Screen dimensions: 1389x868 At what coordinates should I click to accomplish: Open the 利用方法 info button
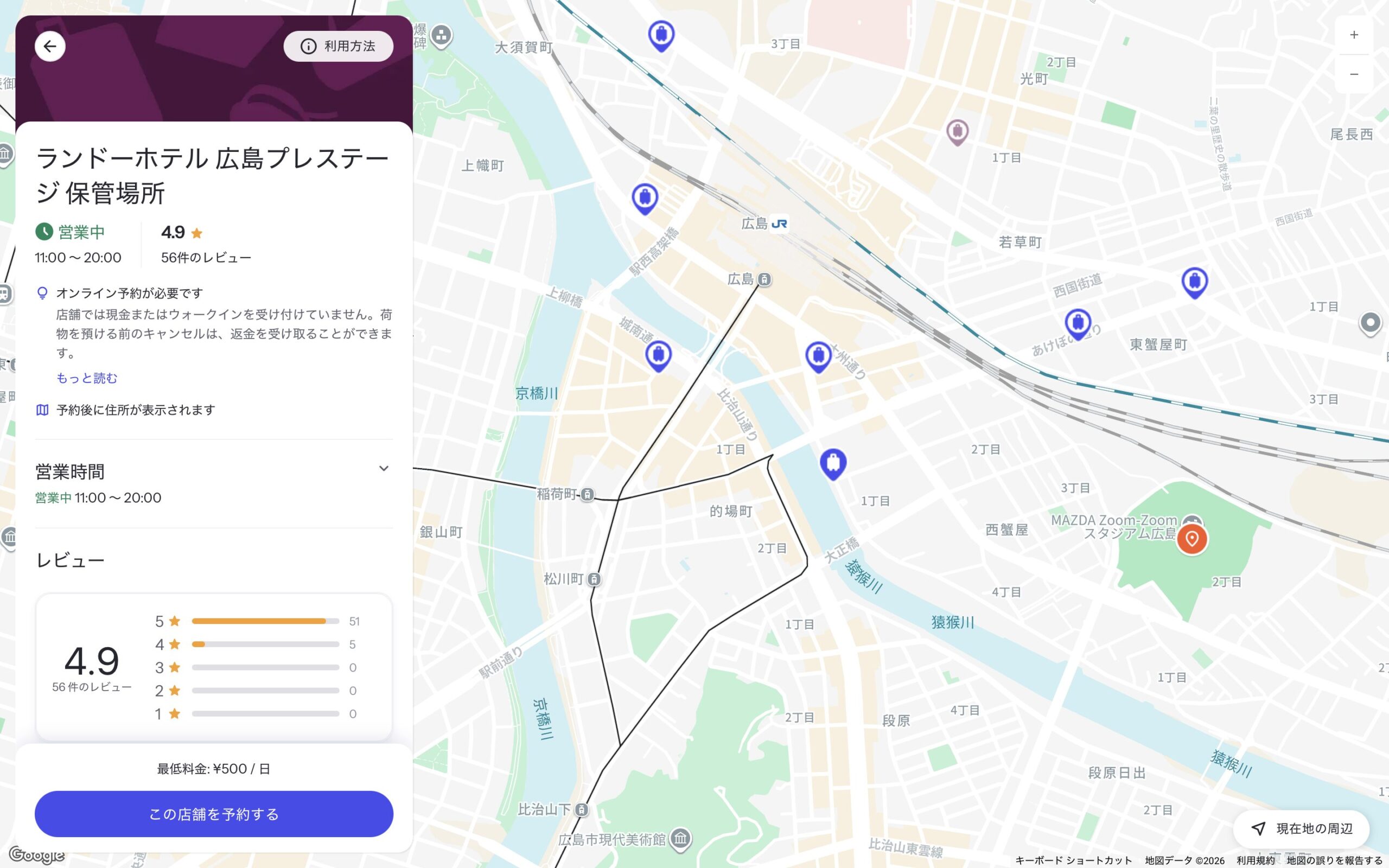tap(338, 47)
